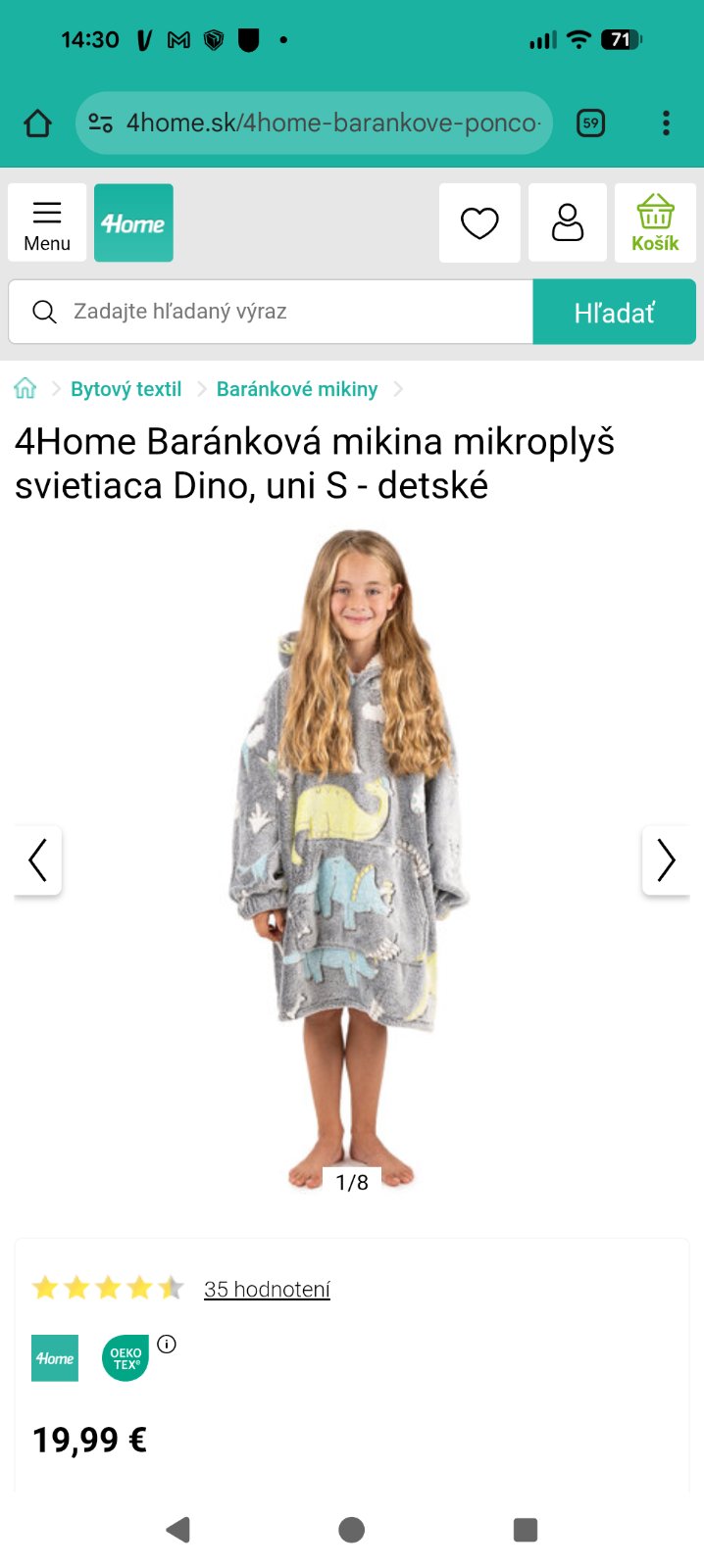Open the Baránkové mikiny breadcrumb
704x1568 pixels.
point(296,389)
